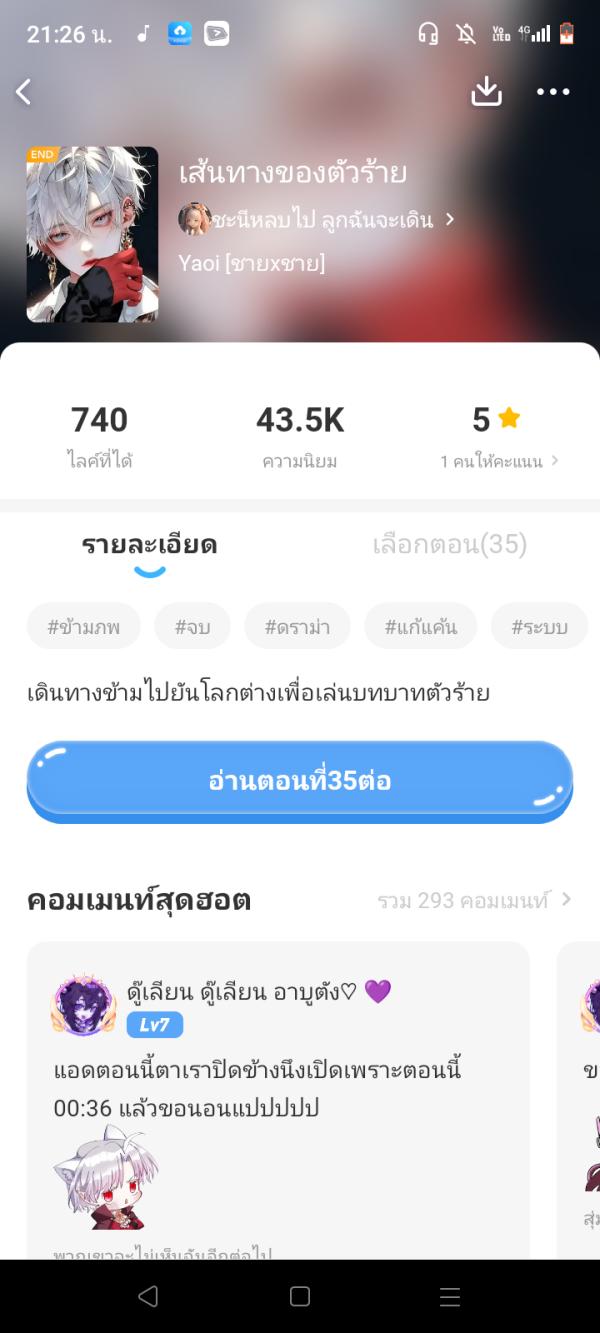This screenshot has height=1333, width=600.
Task: Select the #ข้ามภพ tag chip
Action: tap(84, 627)
